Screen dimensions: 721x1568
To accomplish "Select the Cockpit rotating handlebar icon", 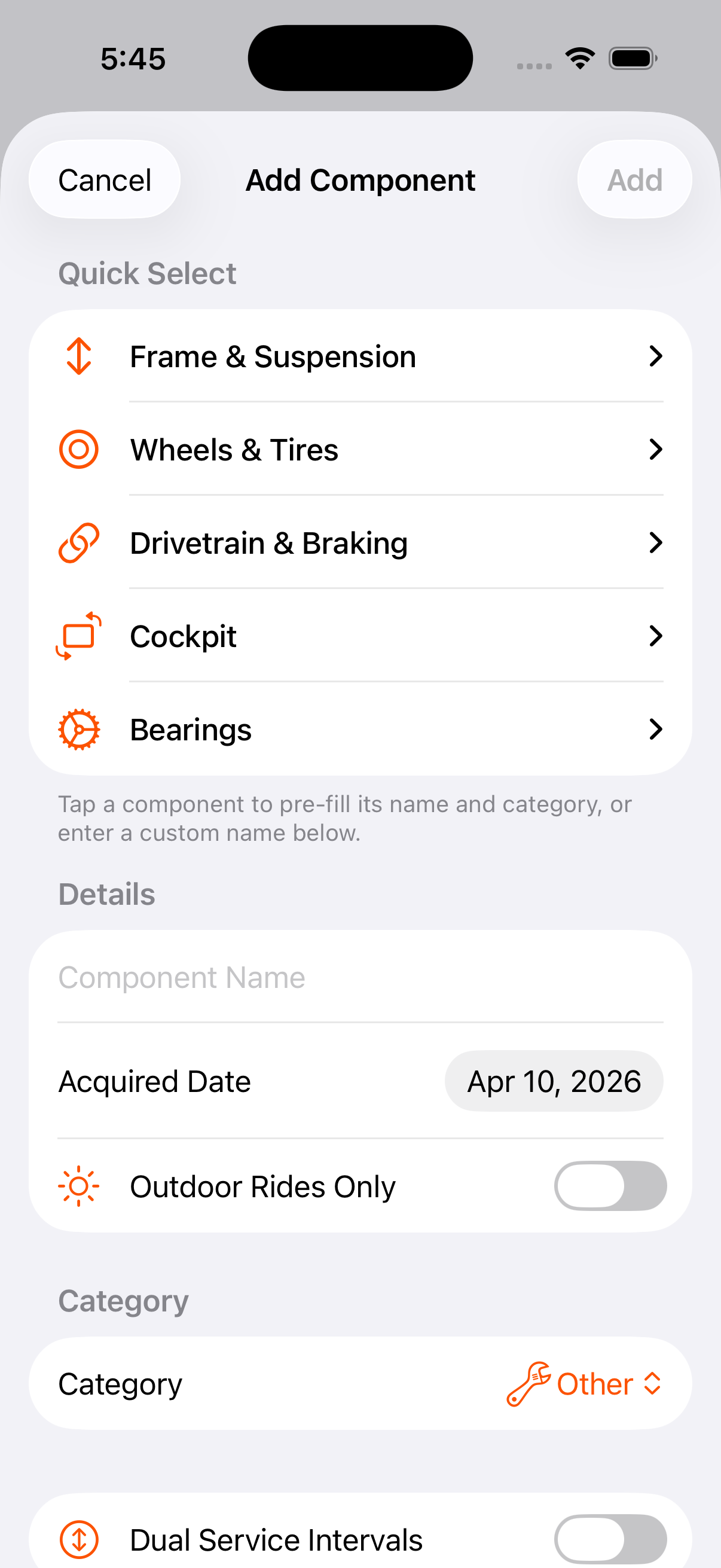I will point(78,636).
